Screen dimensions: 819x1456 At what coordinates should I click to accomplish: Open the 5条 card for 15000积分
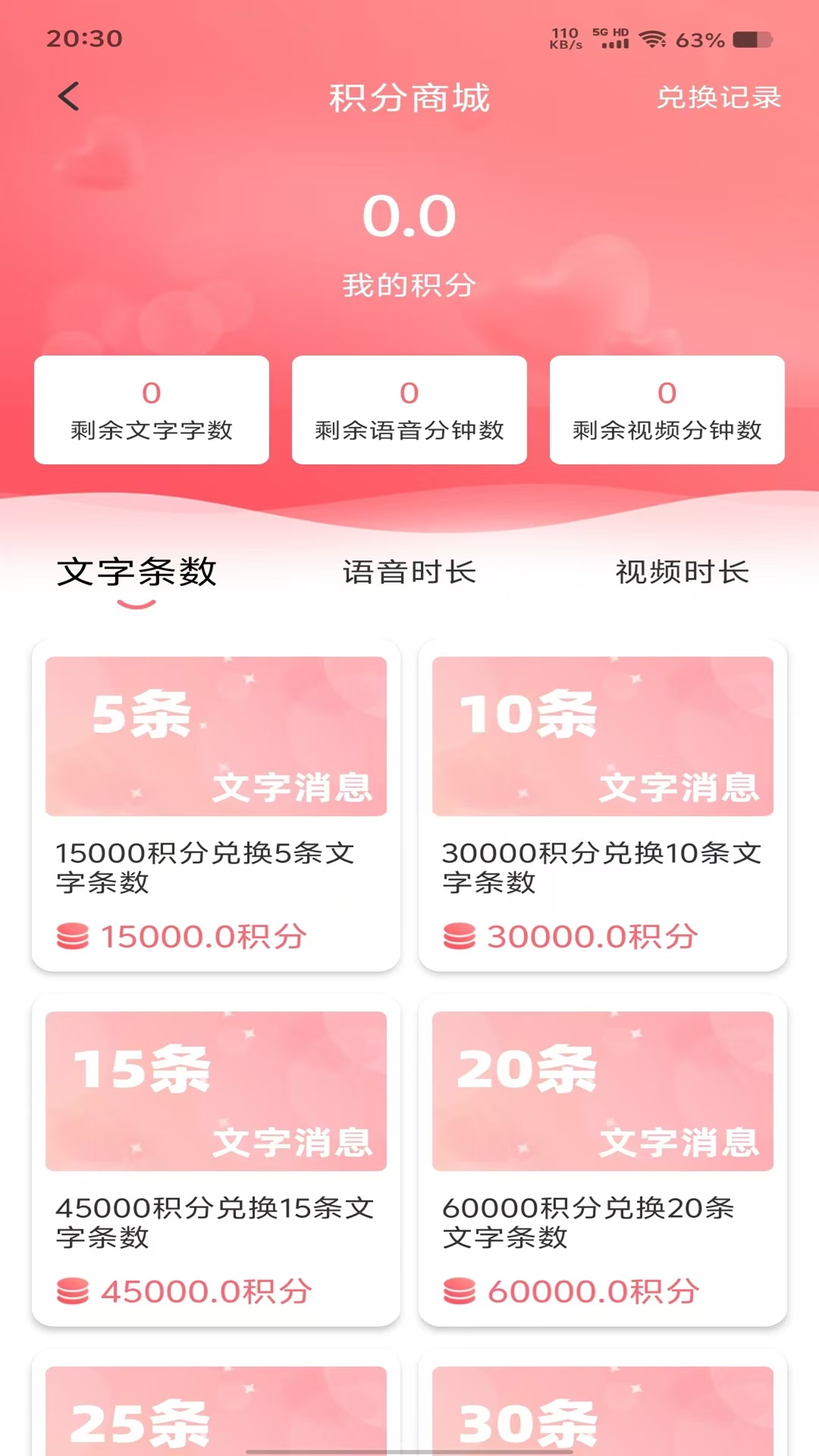(216, 805)
